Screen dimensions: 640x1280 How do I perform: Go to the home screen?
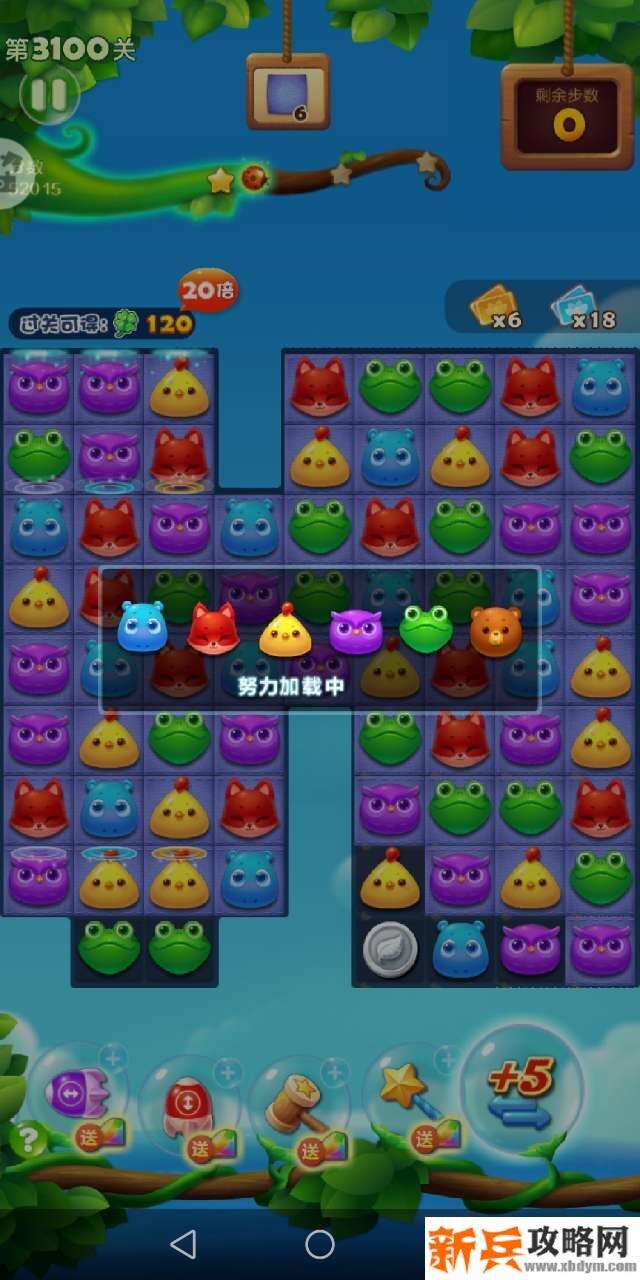pyautogui.click(x=320, y=1244)
